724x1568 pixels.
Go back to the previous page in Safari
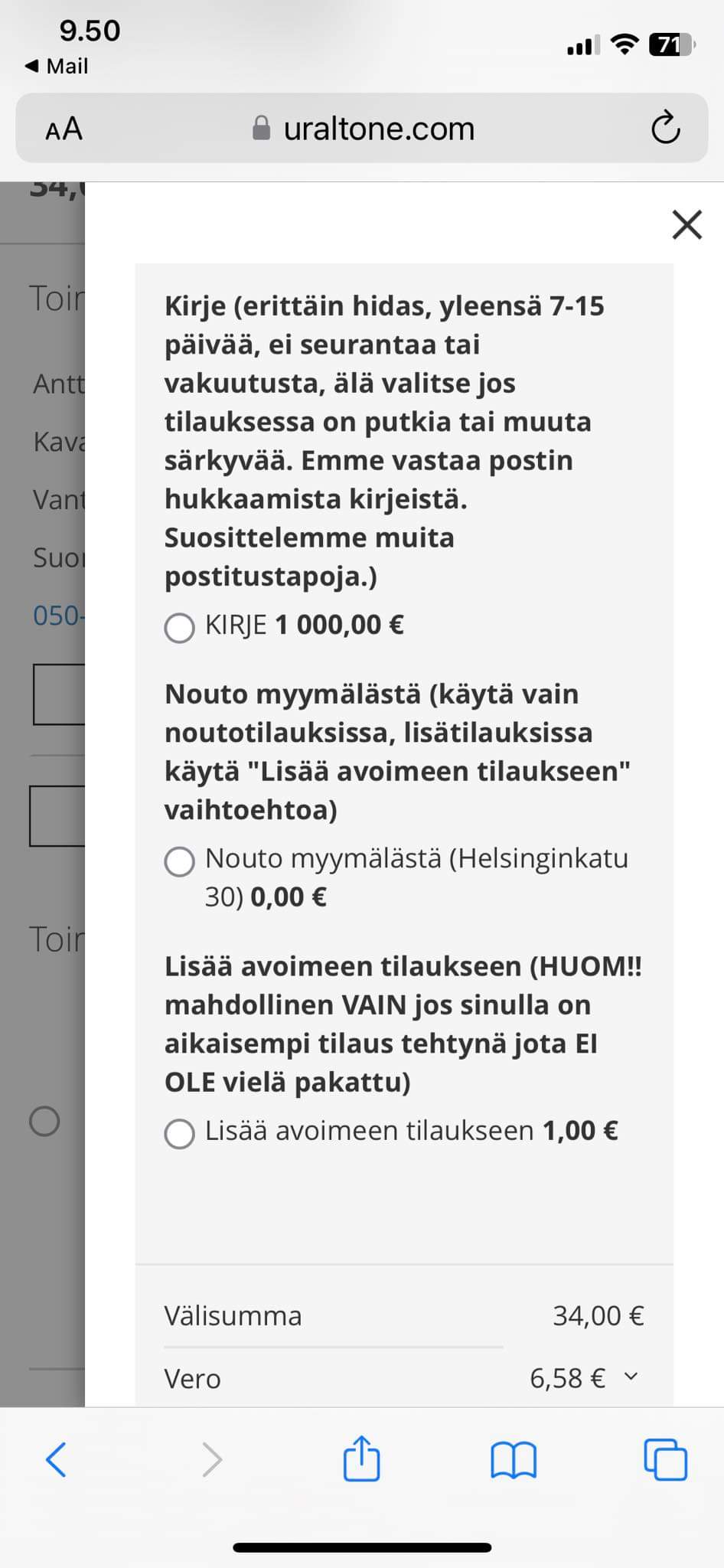tap(57, 1459)
